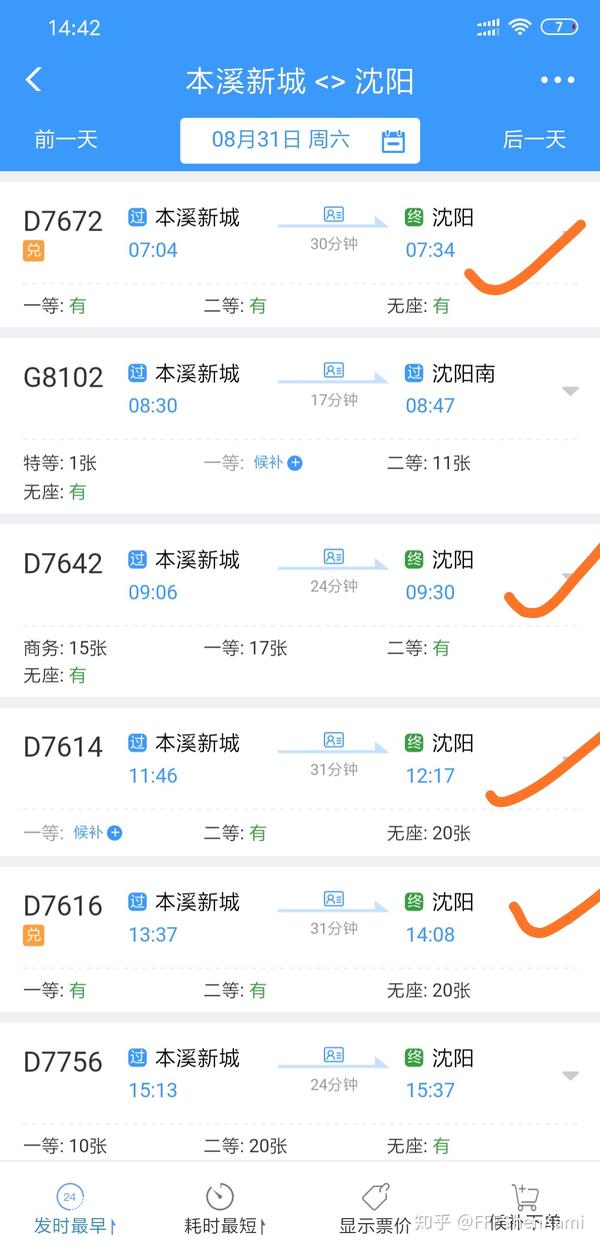Screen dimensions: 600x1247
Task: Select train D7672 departing 07:04
Action: pos(300,254)
